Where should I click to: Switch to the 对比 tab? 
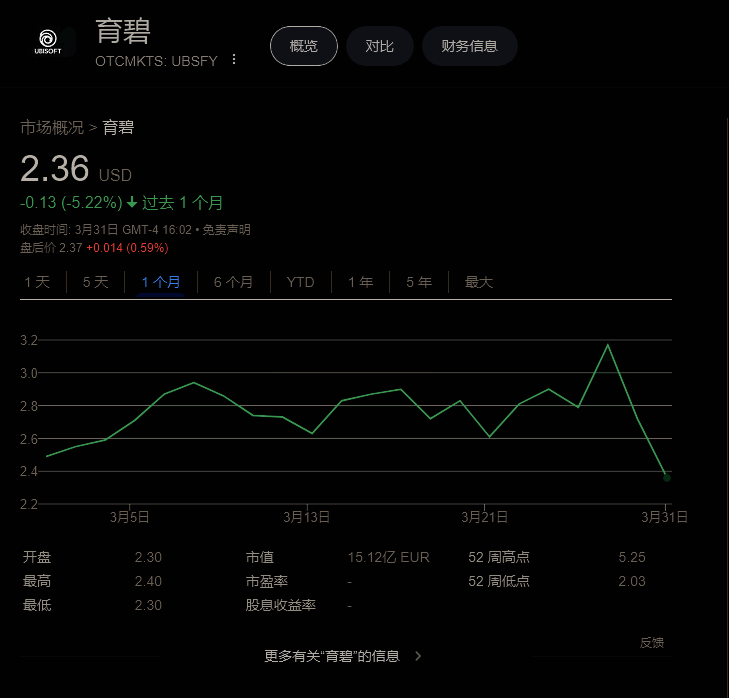click(379, 46)
